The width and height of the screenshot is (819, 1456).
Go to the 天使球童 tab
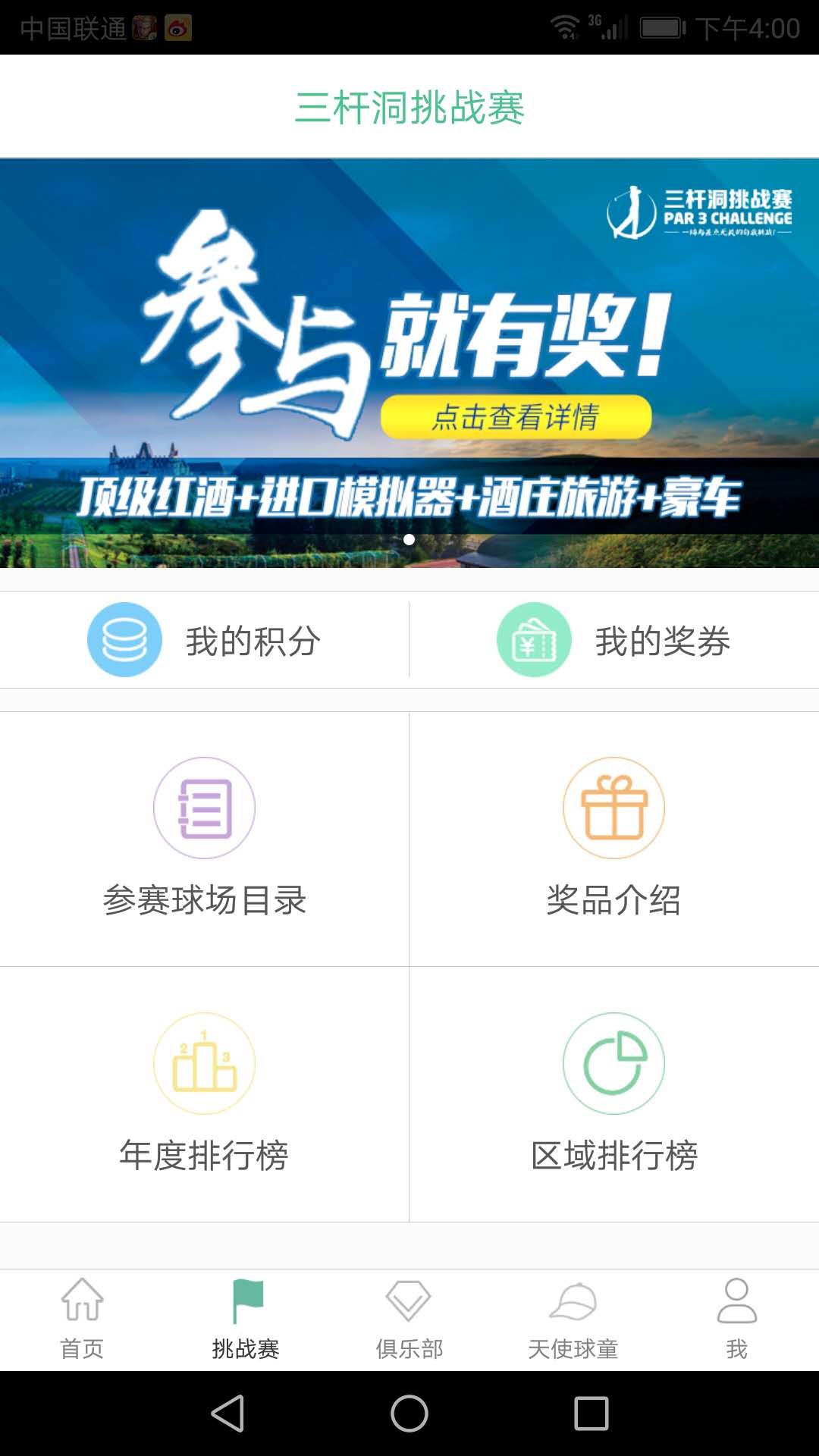point(573,1319)
